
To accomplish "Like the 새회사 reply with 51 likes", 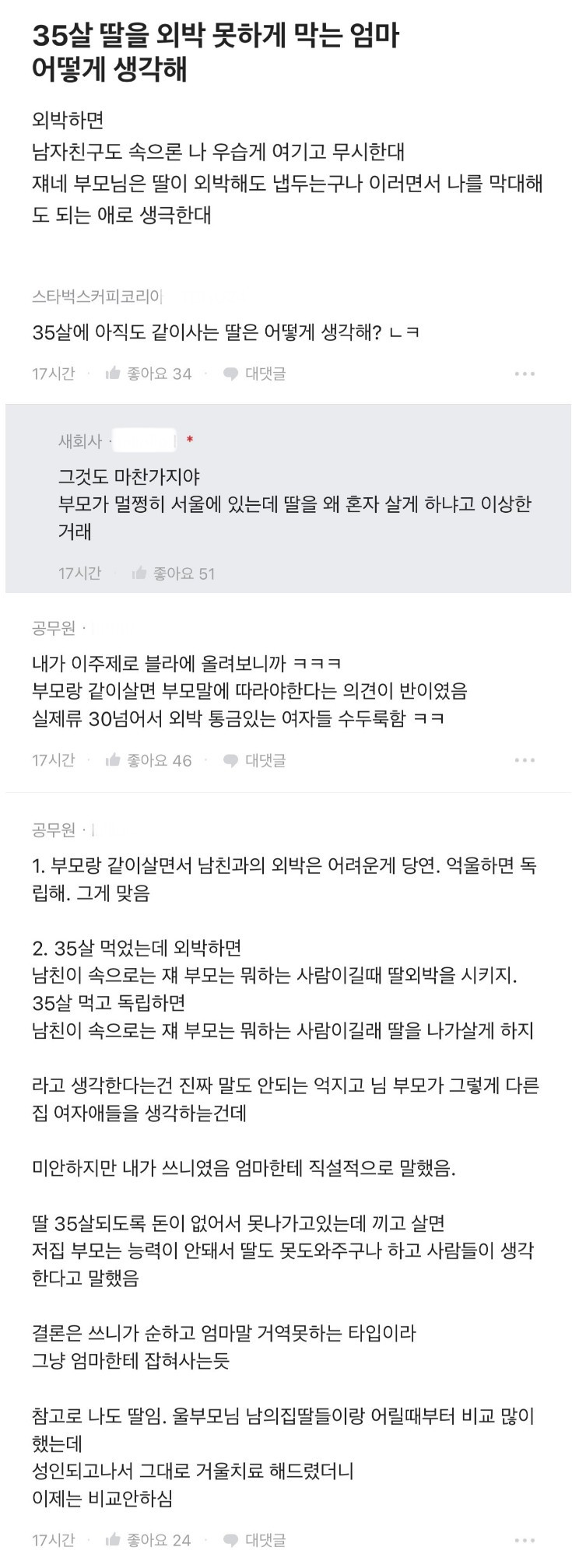I will click(x=173, y=574).
